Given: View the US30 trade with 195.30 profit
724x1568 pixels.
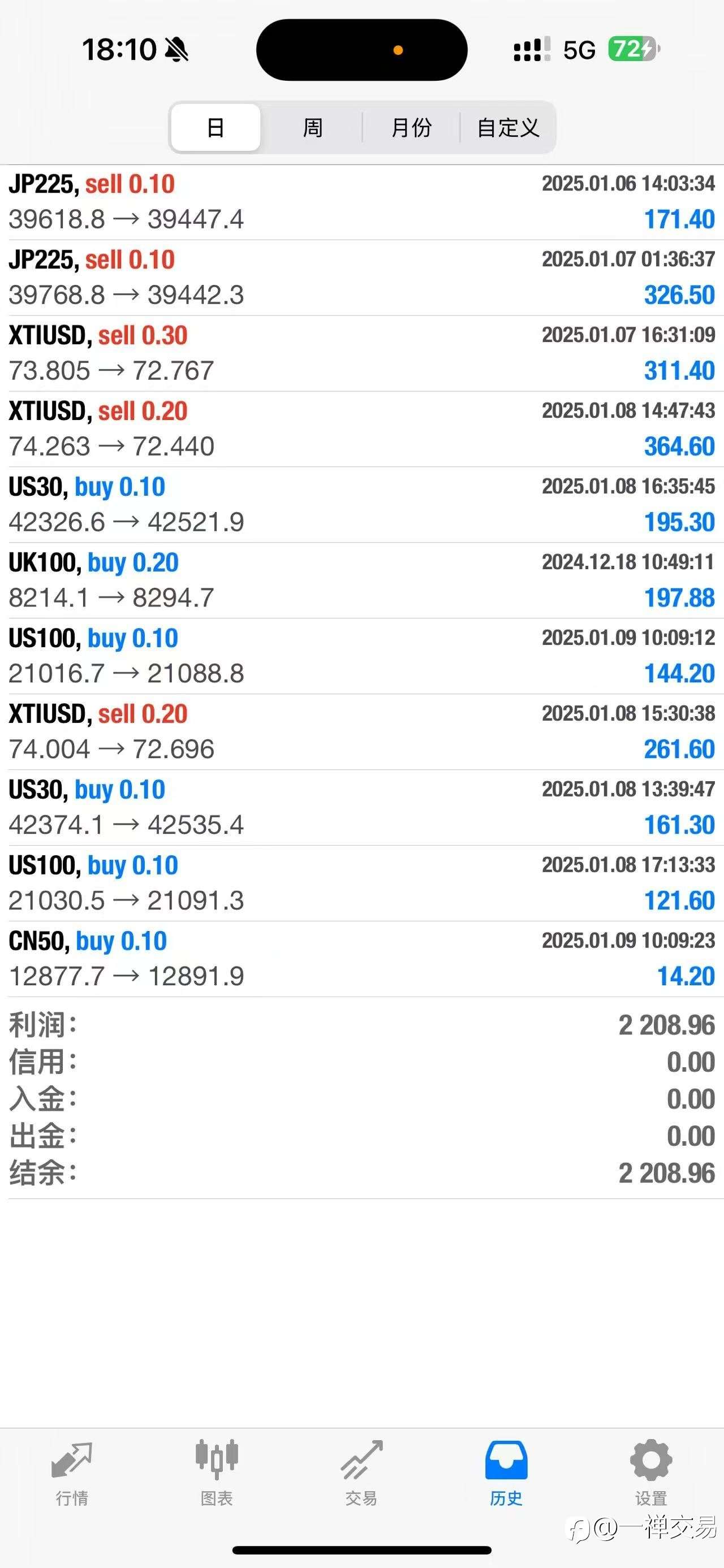Looking at the screenshot, I should click(361, 505).
